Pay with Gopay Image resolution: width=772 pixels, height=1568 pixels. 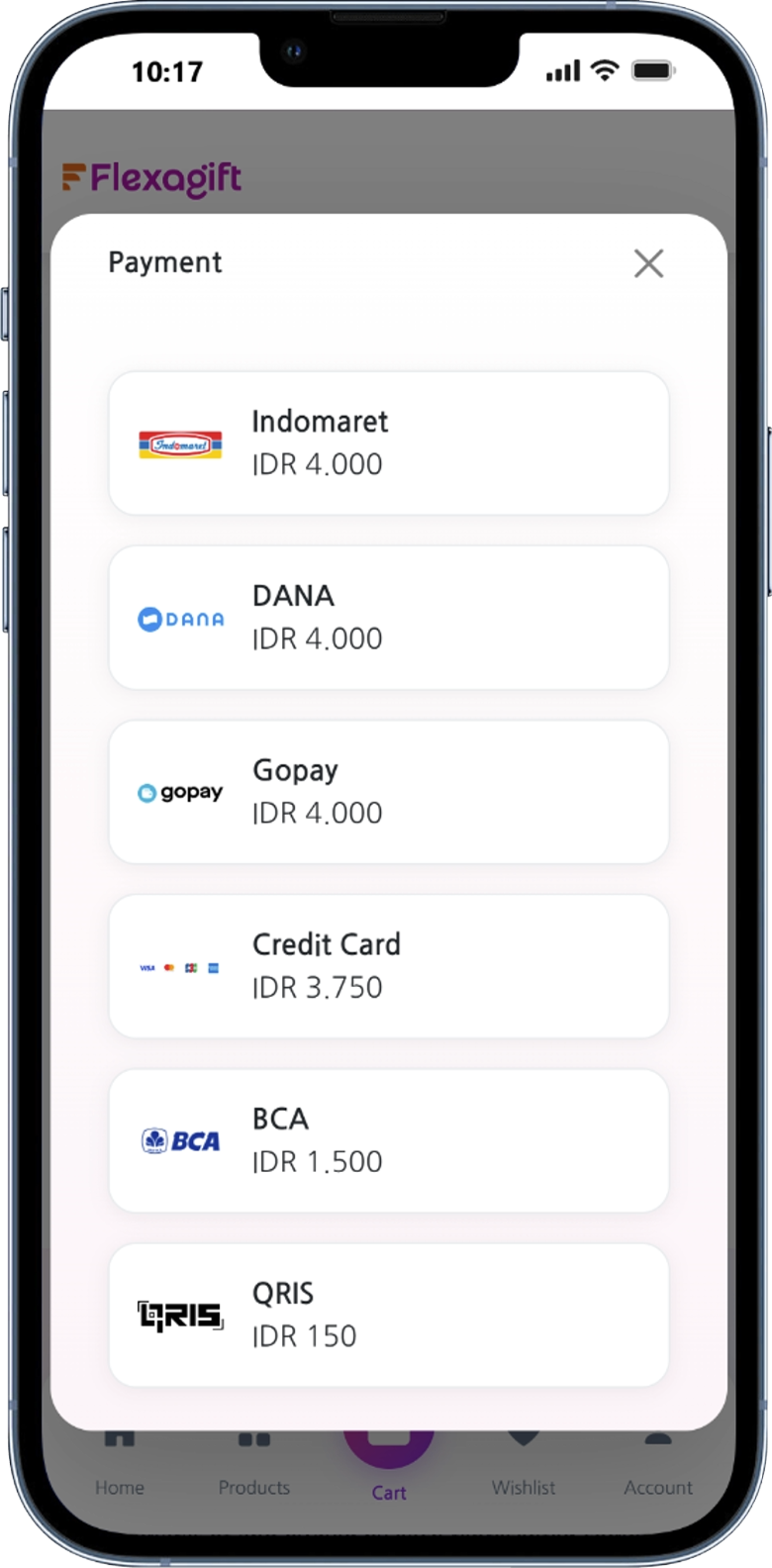click(388, 791)
